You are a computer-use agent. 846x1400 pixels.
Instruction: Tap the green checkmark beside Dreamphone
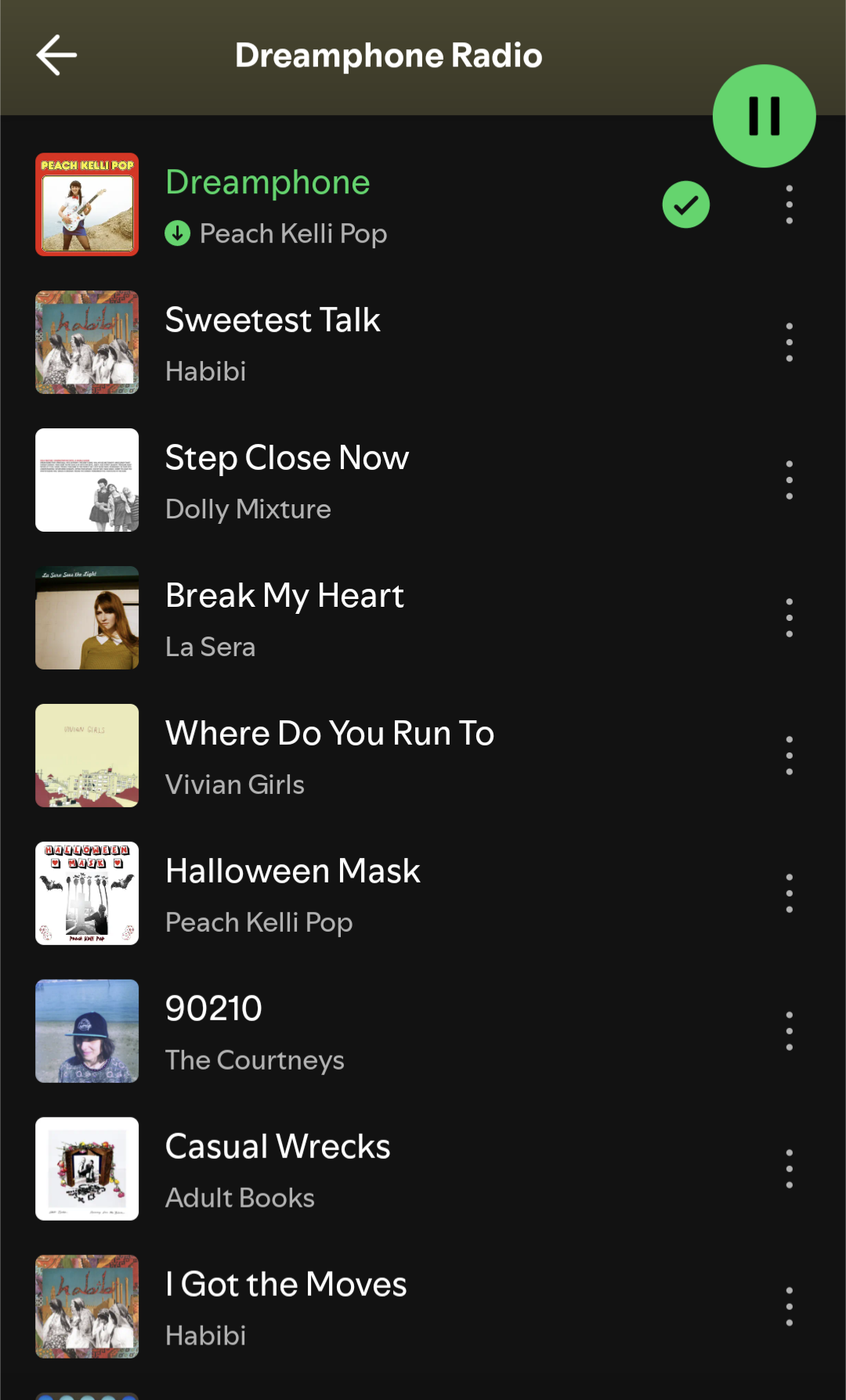[x=686, y=204]
